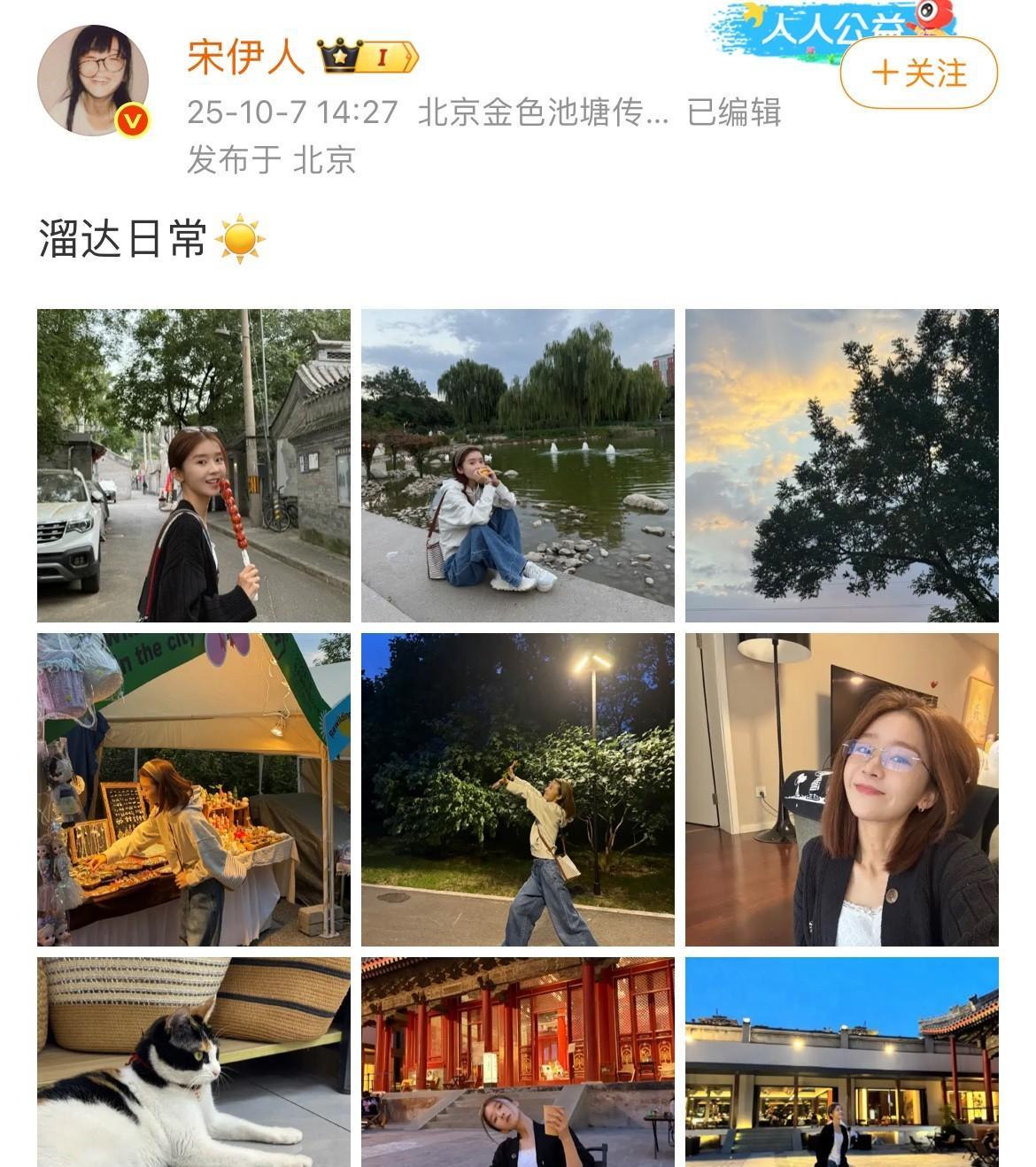This screenshot has height=1167, width=1036.
Task: Open the 宋伊人 username link
Action: click(245, 58)
